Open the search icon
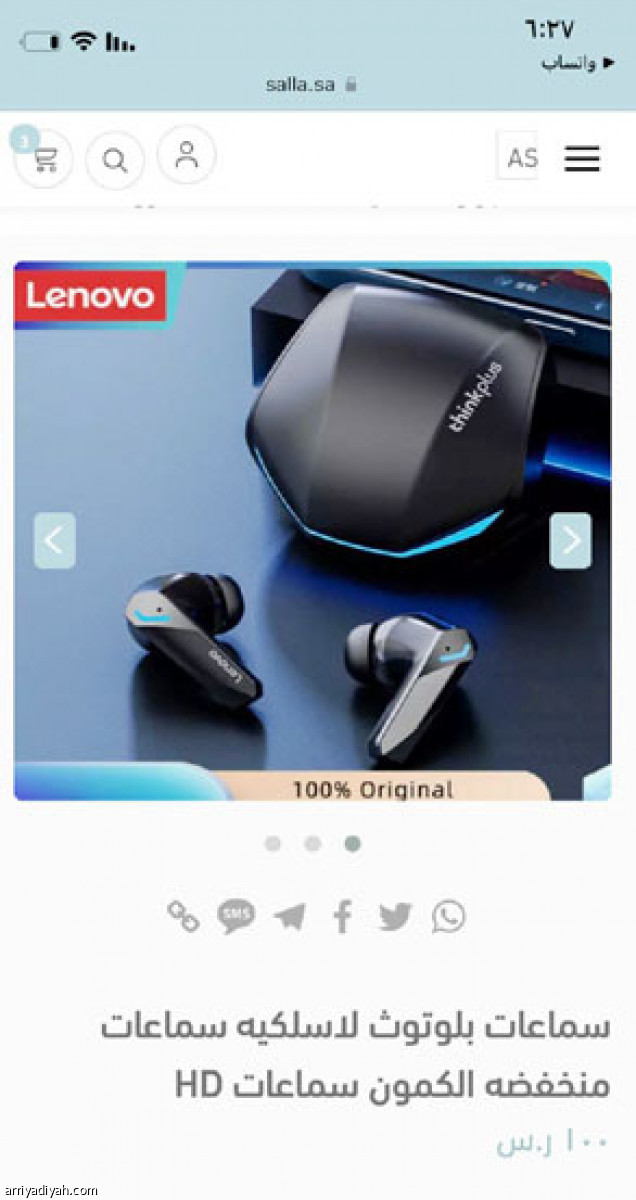Image resolution: width=636 pixels, height=1200 pixels. [x=115, y=160]
